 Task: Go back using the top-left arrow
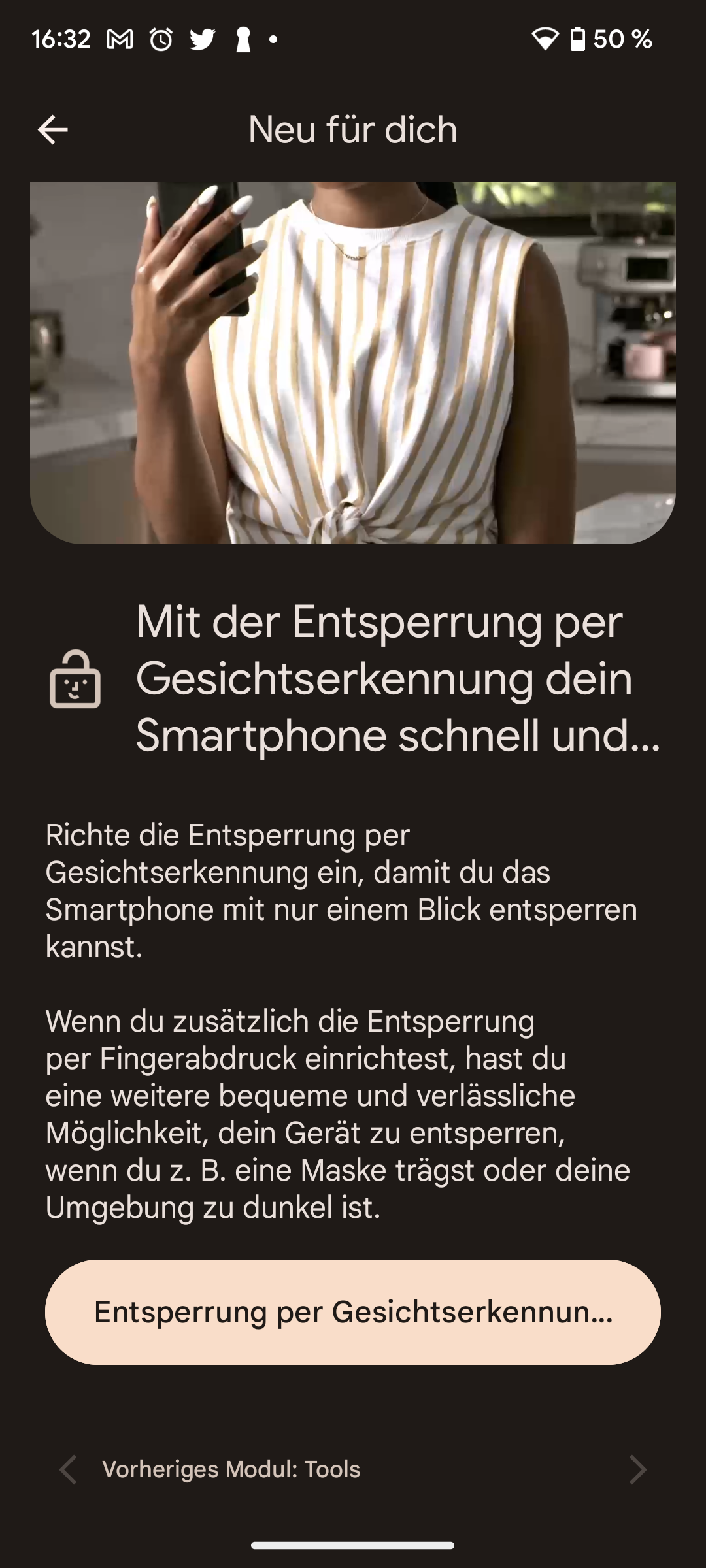point(53,129)
